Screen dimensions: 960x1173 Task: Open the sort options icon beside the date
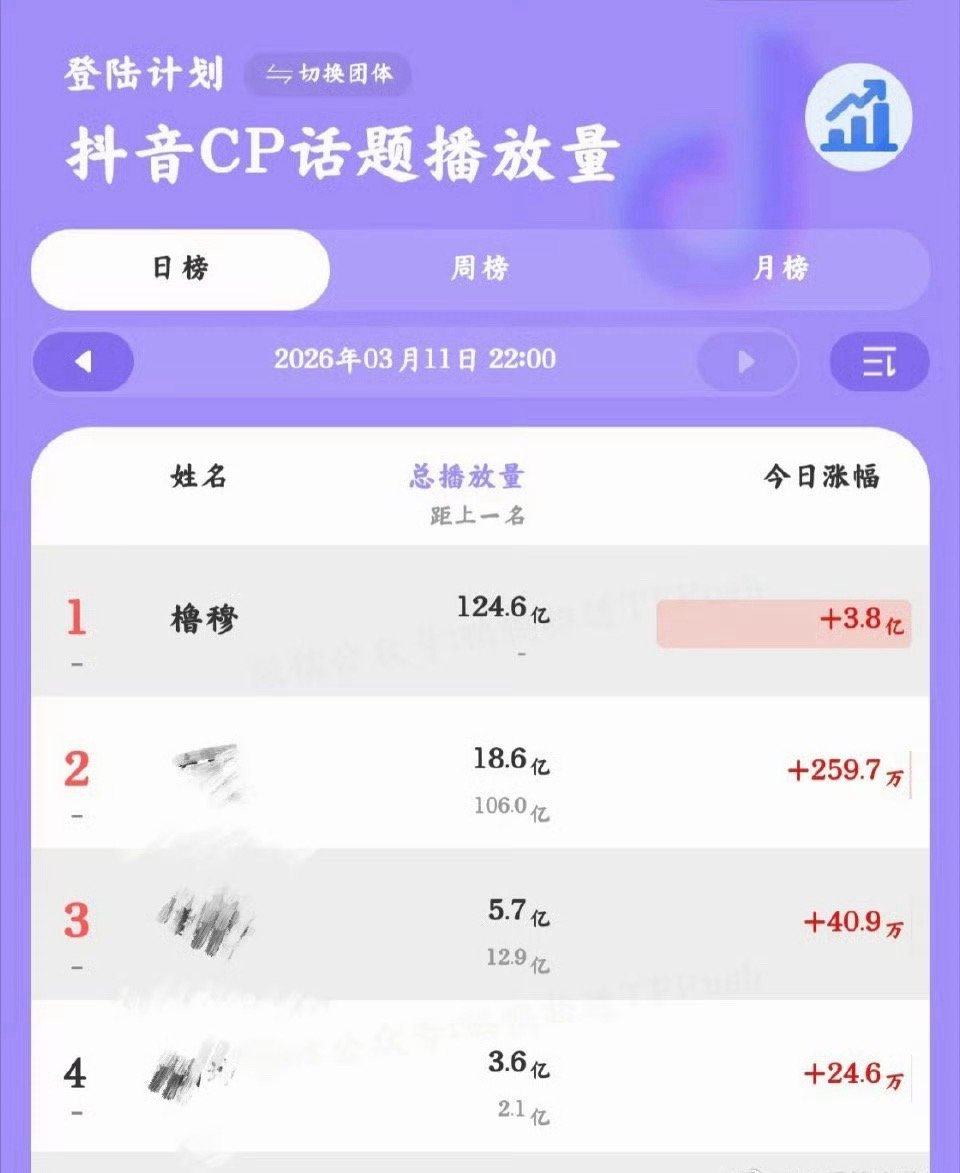tap(878, 361)
